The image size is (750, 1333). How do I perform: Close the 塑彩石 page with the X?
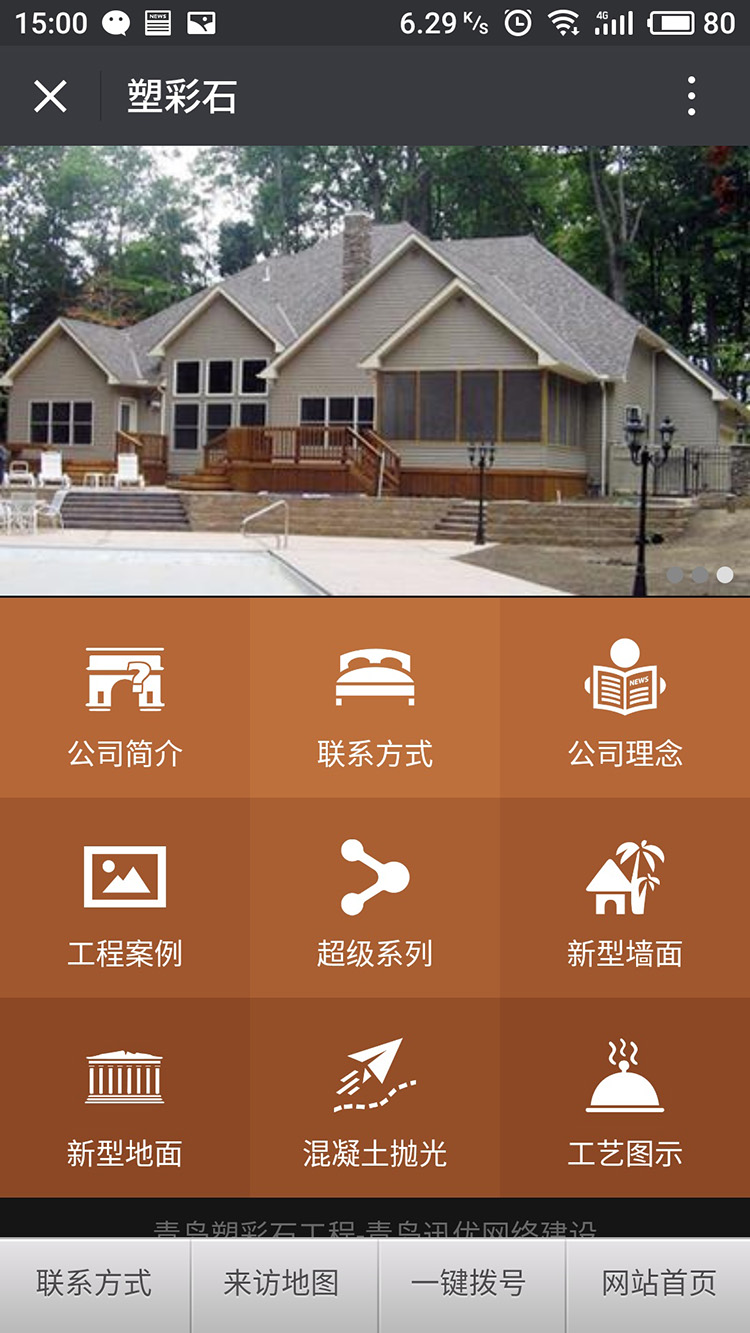tap(49, 95)
